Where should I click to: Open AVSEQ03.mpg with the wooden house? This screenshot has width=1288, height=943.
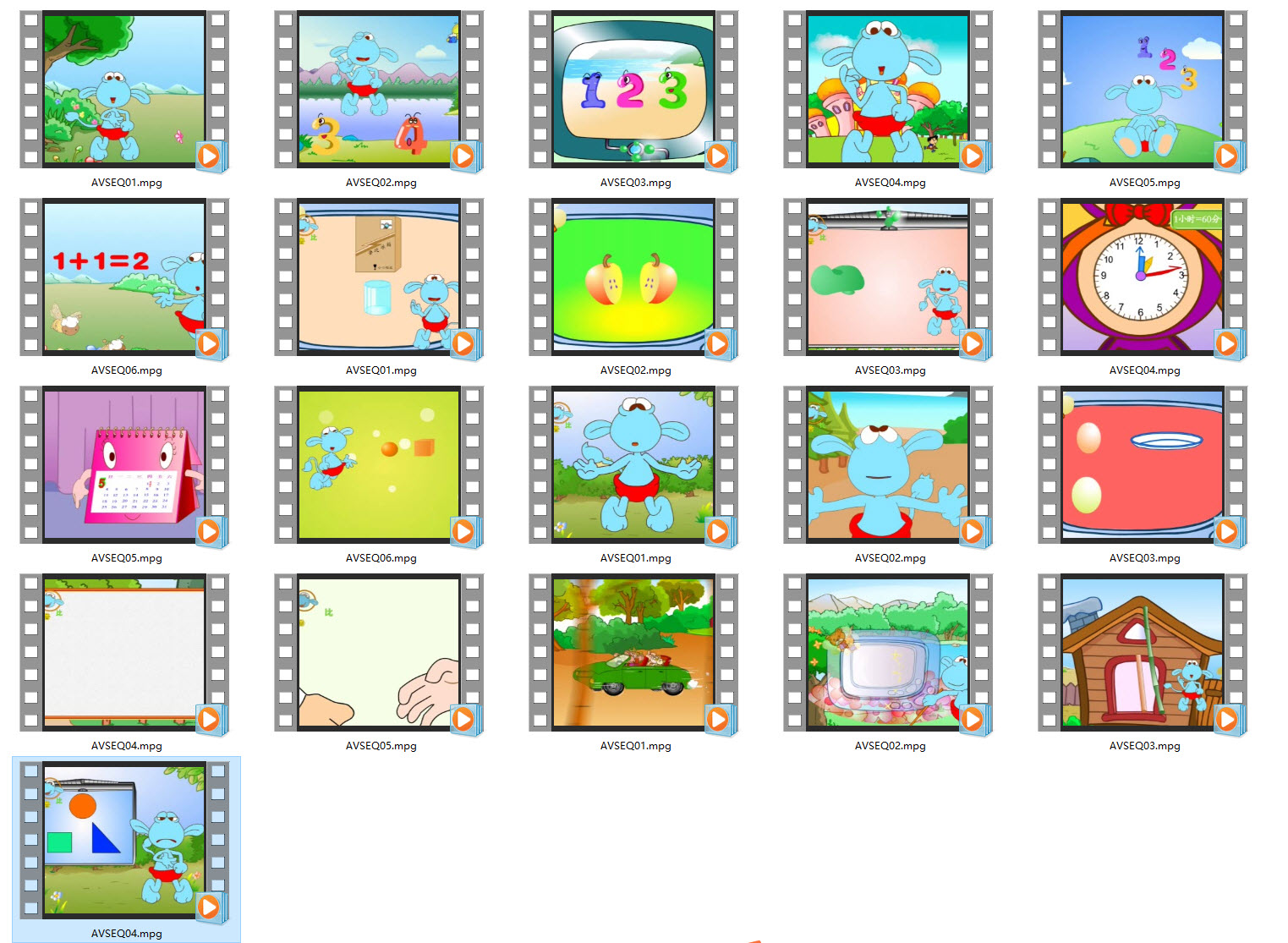1143,653
